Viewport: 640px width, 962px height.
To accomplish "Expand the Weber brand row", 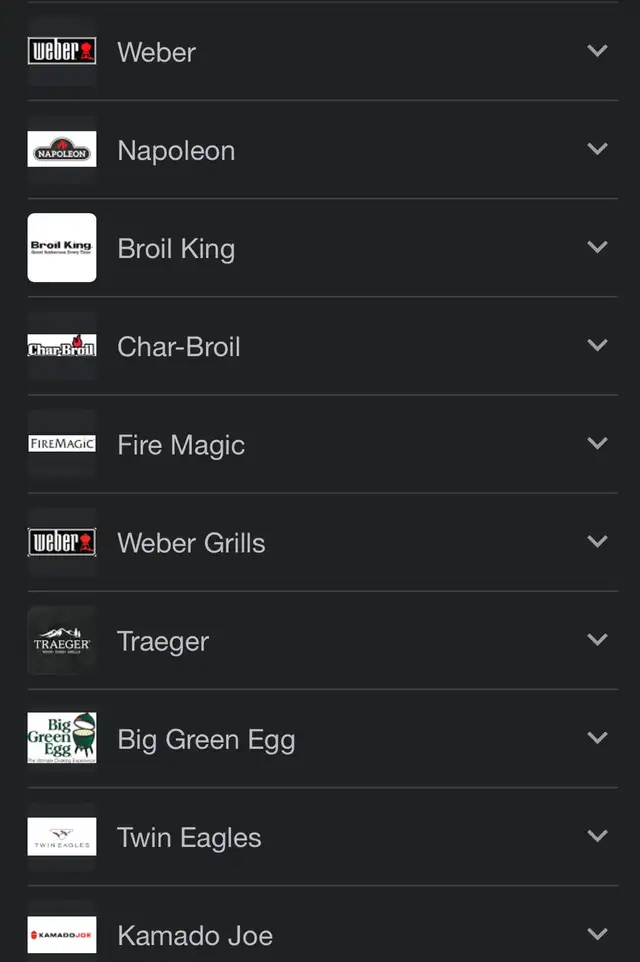I will tap(597, 51).
